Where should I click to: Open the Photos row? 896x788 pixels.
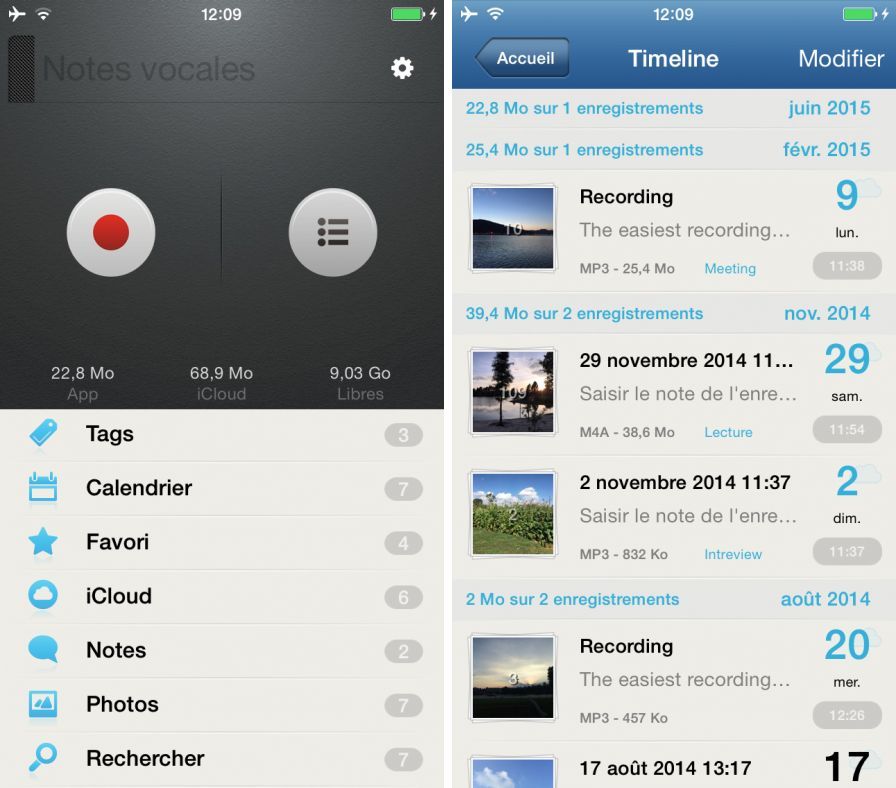point(222,705)
